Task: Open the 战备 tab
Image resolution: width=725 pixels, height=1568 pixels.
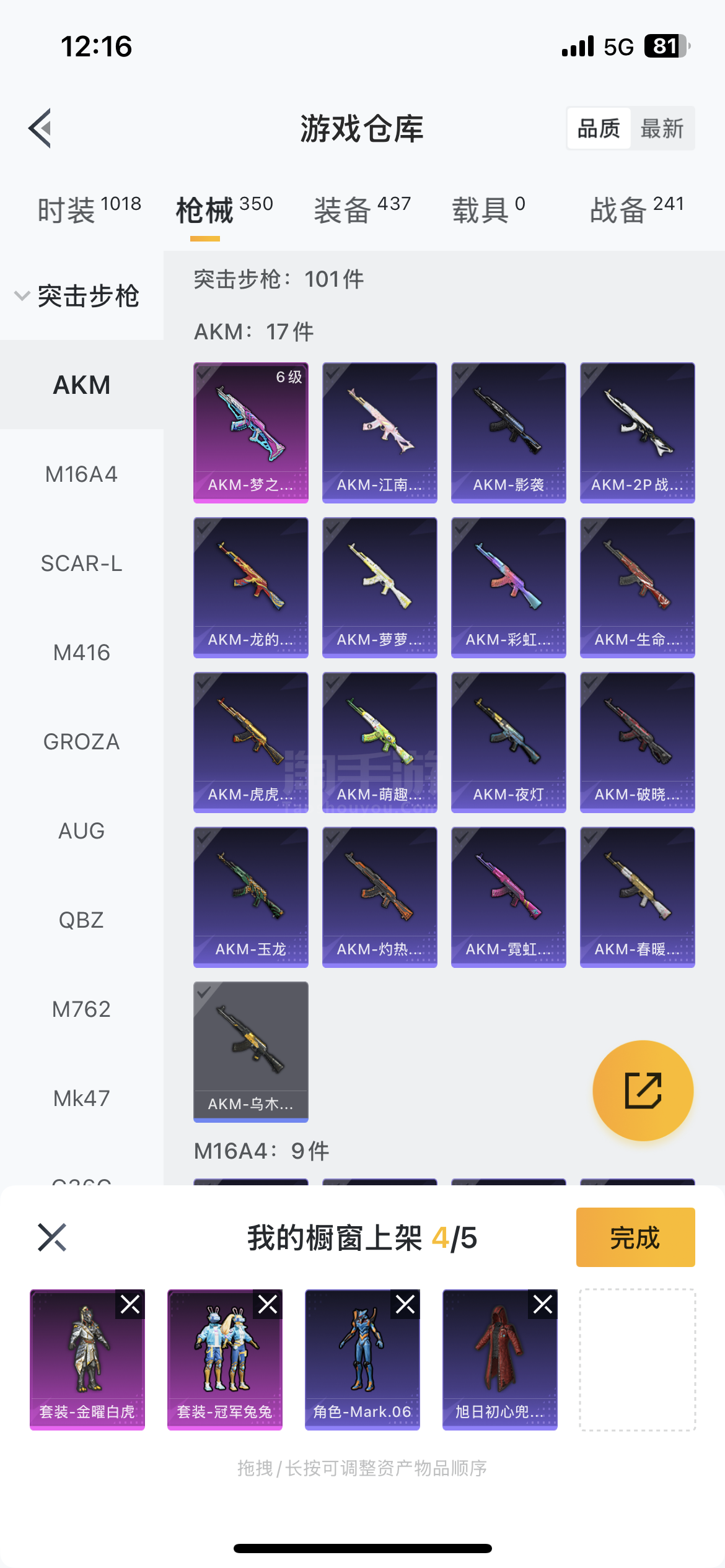Action: point(636,209)
